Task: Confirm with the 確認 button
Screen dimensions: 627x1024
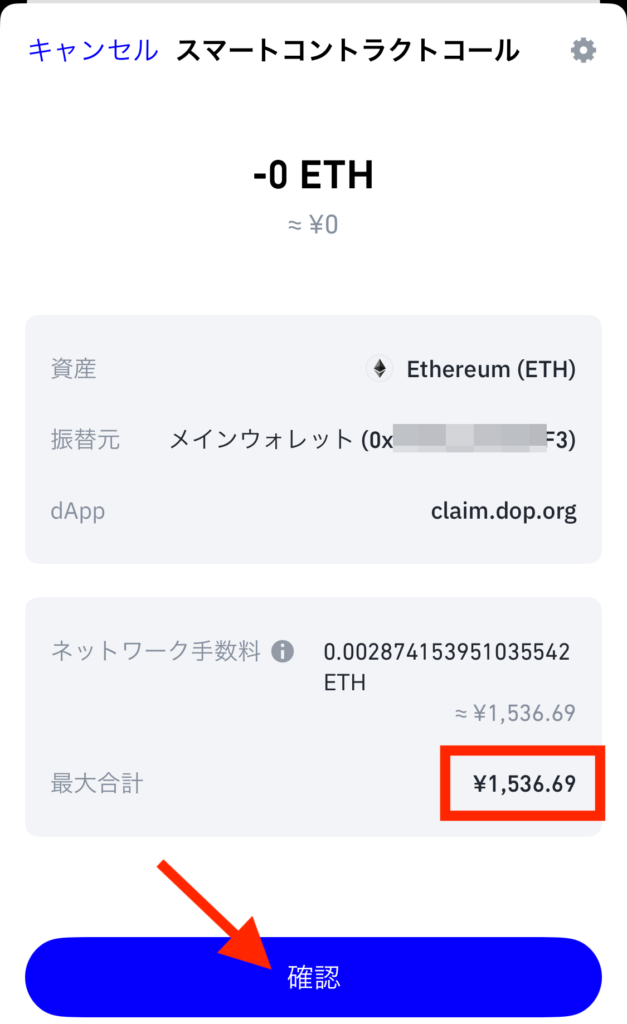Action: click(314, 977)
